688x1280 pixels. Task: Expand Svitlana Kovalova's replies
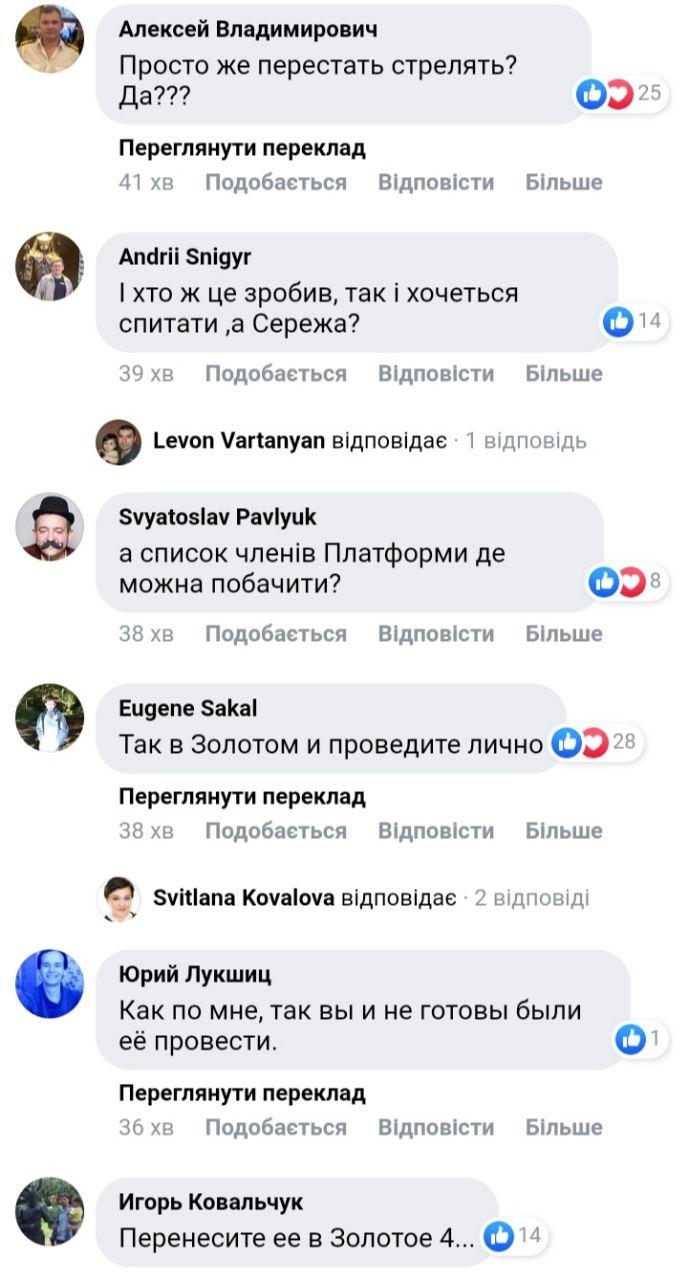coord(371,898)
